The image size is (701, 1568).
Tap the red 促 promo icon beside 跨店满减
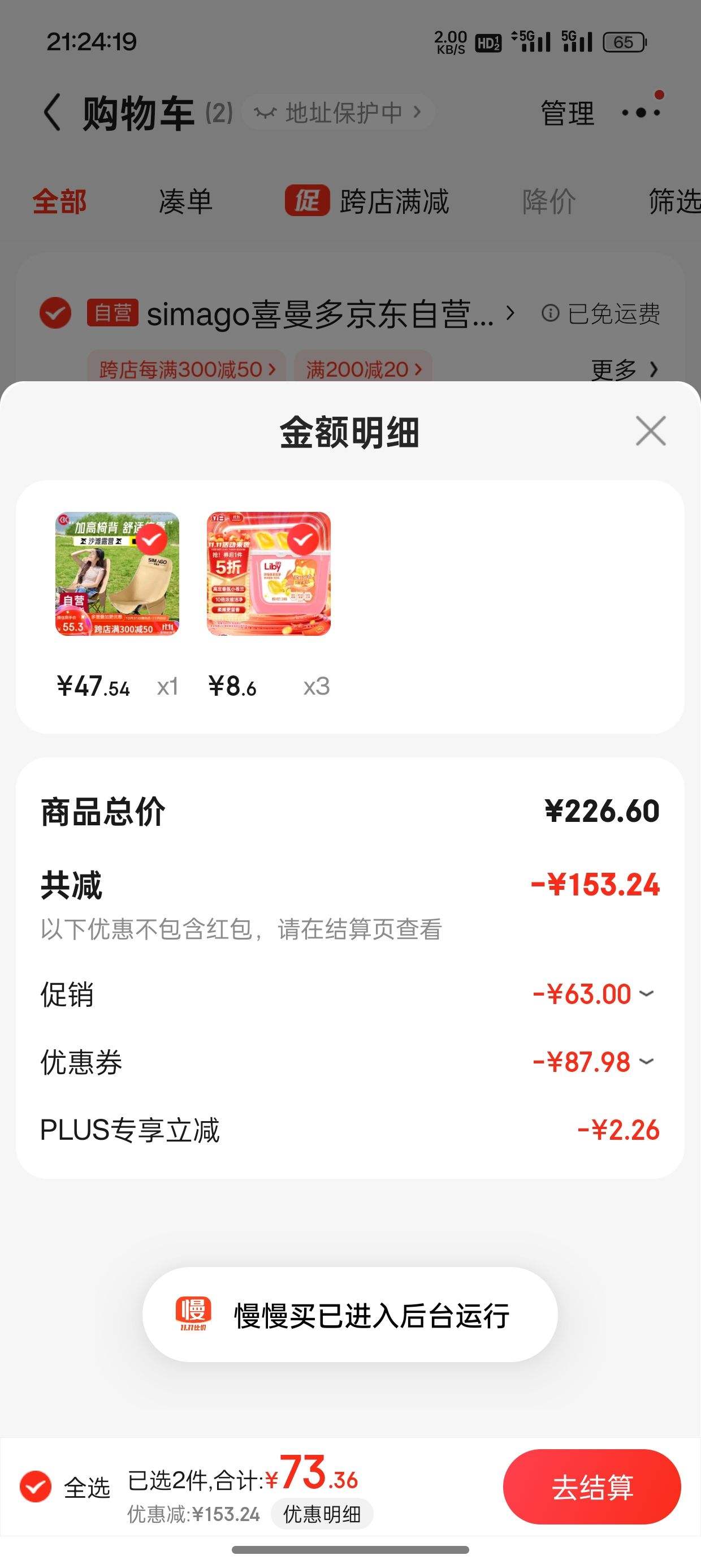click(x=308, y=201)
